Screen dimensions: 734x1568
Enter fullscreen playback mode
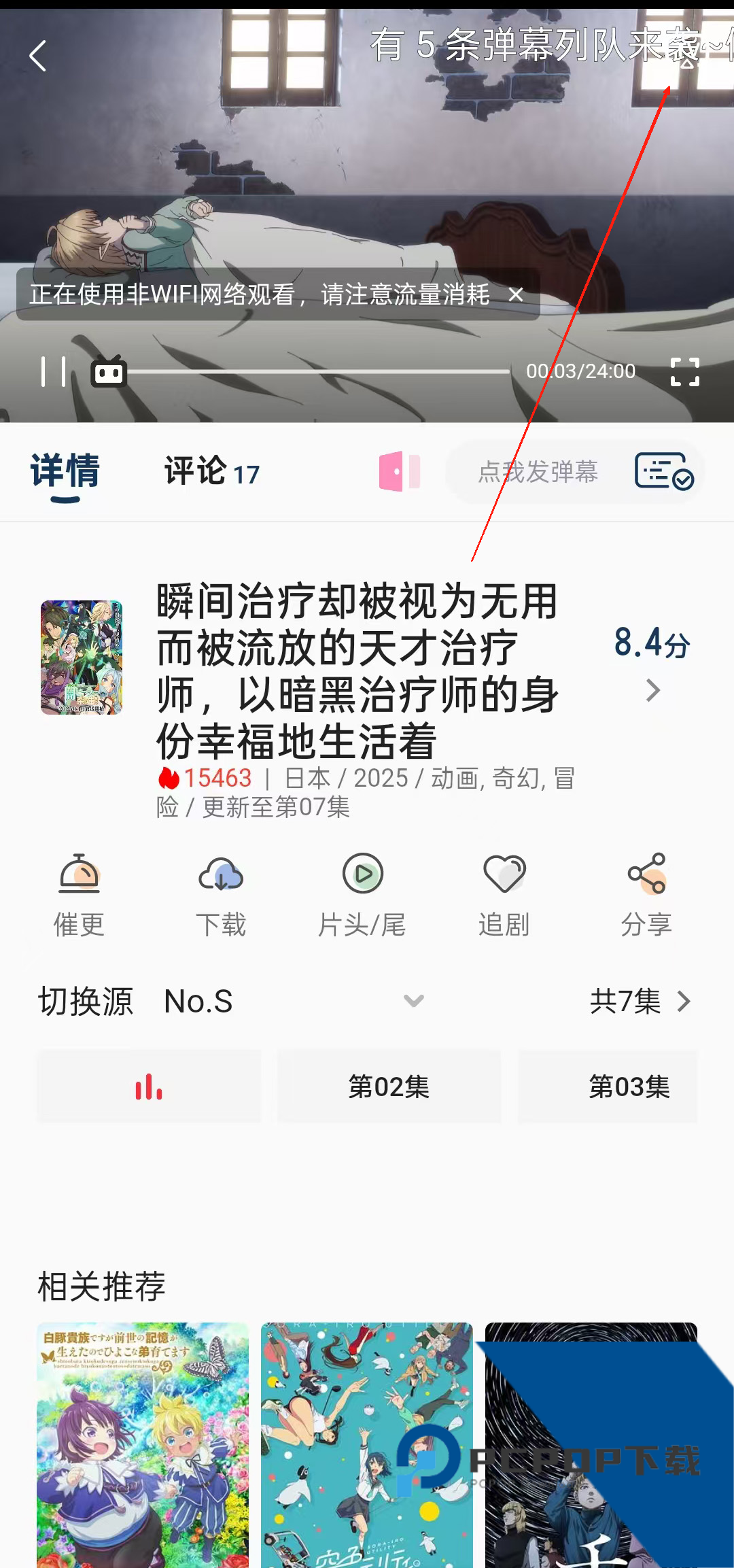[x=686, y=371]
